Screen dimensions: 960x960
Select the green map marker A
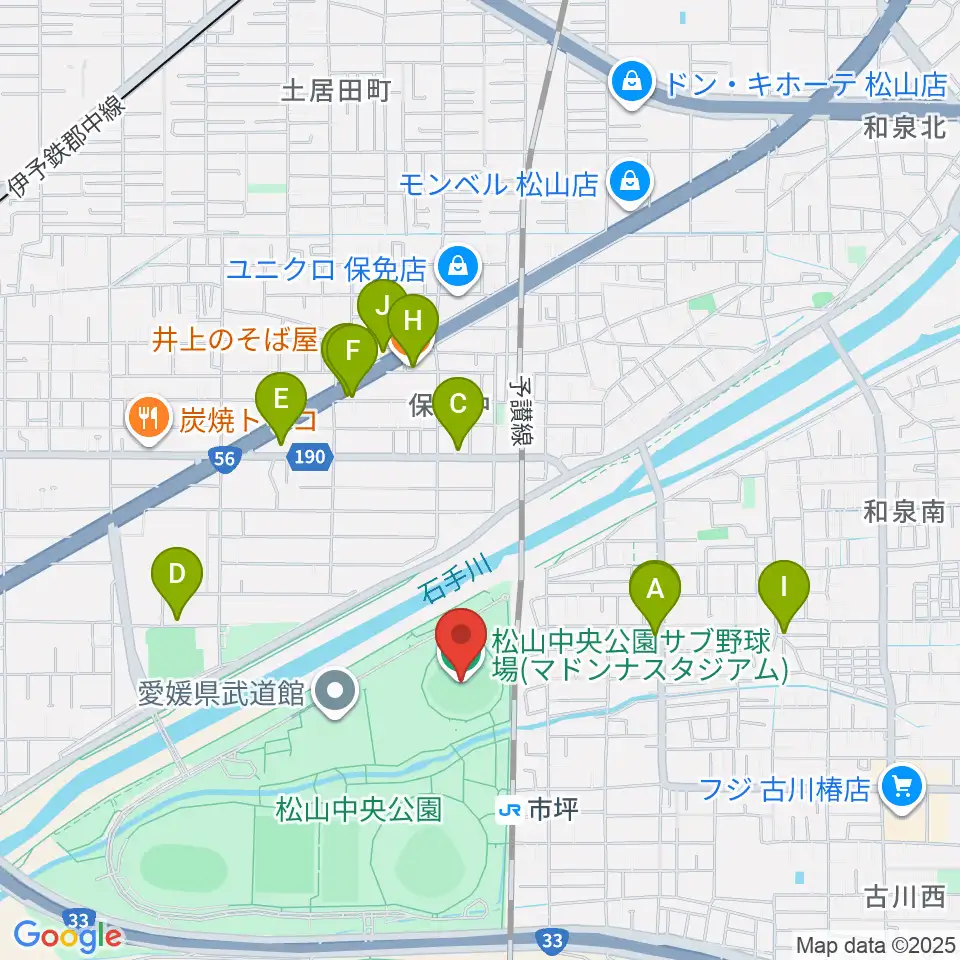click(655, 591)
